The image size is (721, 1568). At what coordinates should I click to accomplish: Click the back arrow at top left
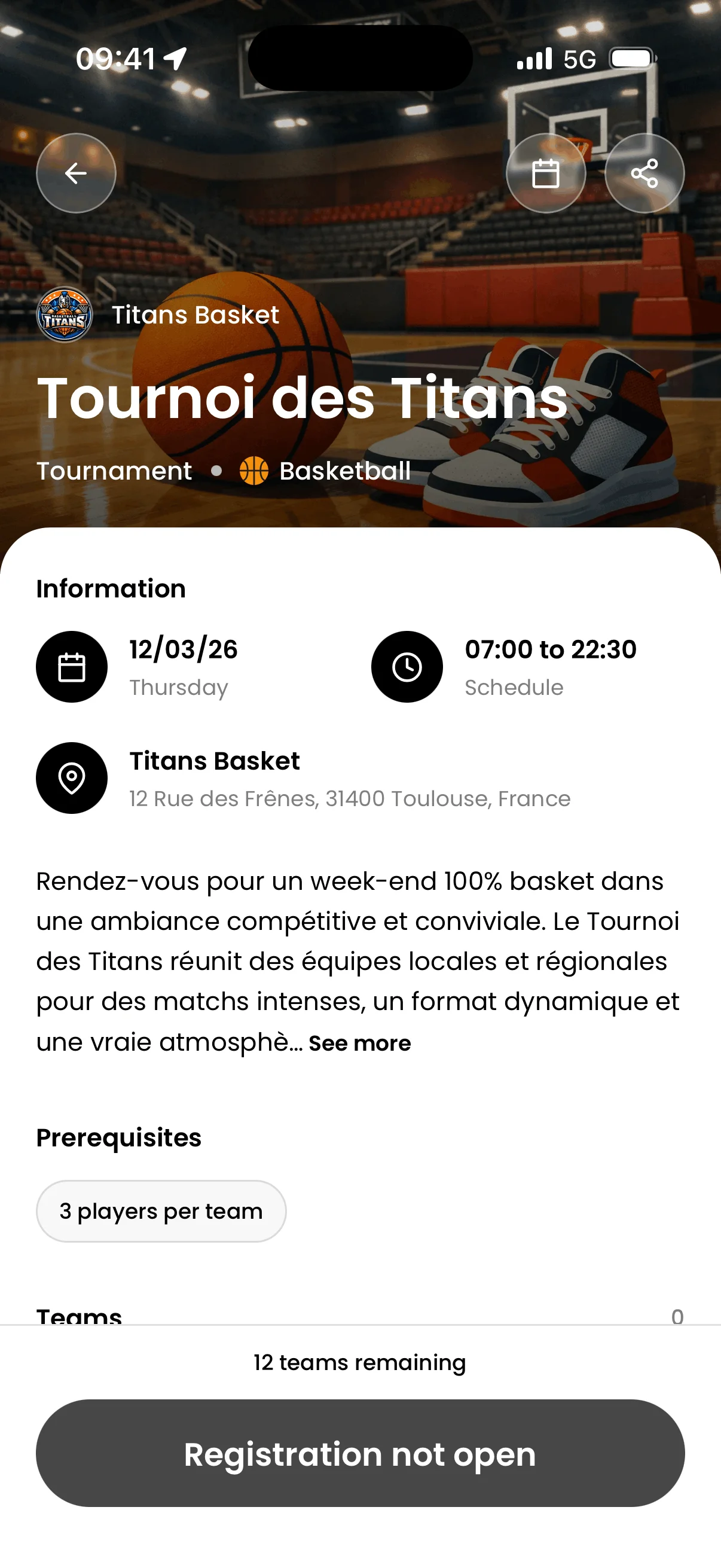click(75, 173)
